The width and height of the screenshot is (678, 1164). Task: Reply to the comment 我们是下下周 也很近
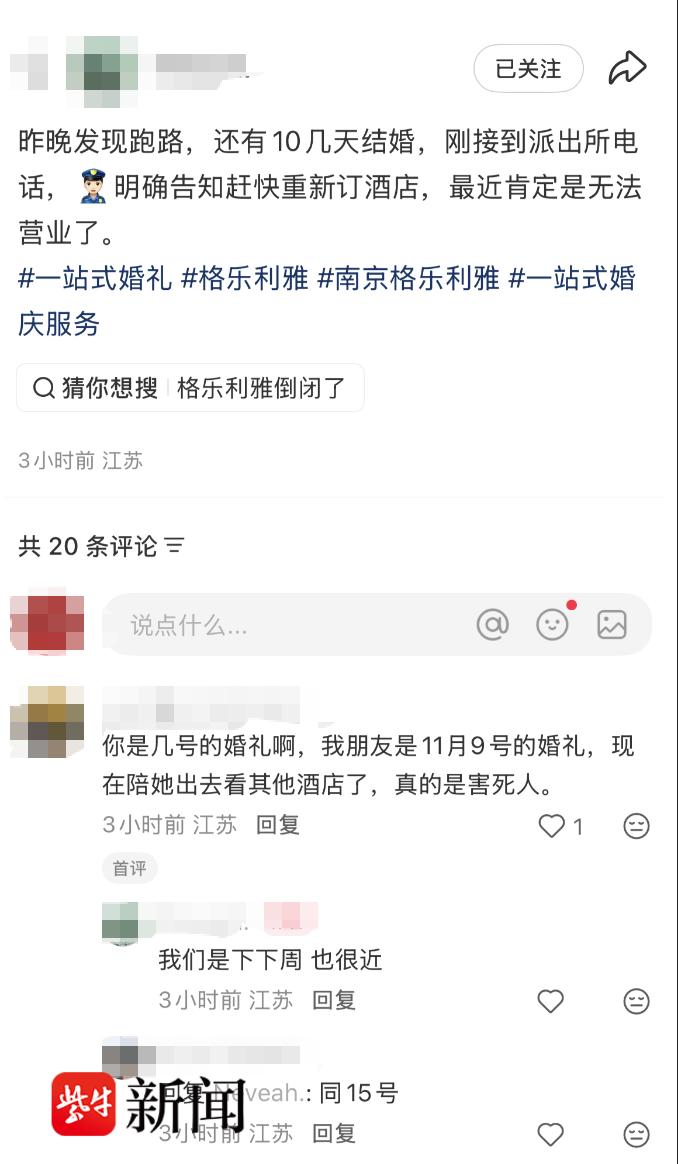[333, 1000]
